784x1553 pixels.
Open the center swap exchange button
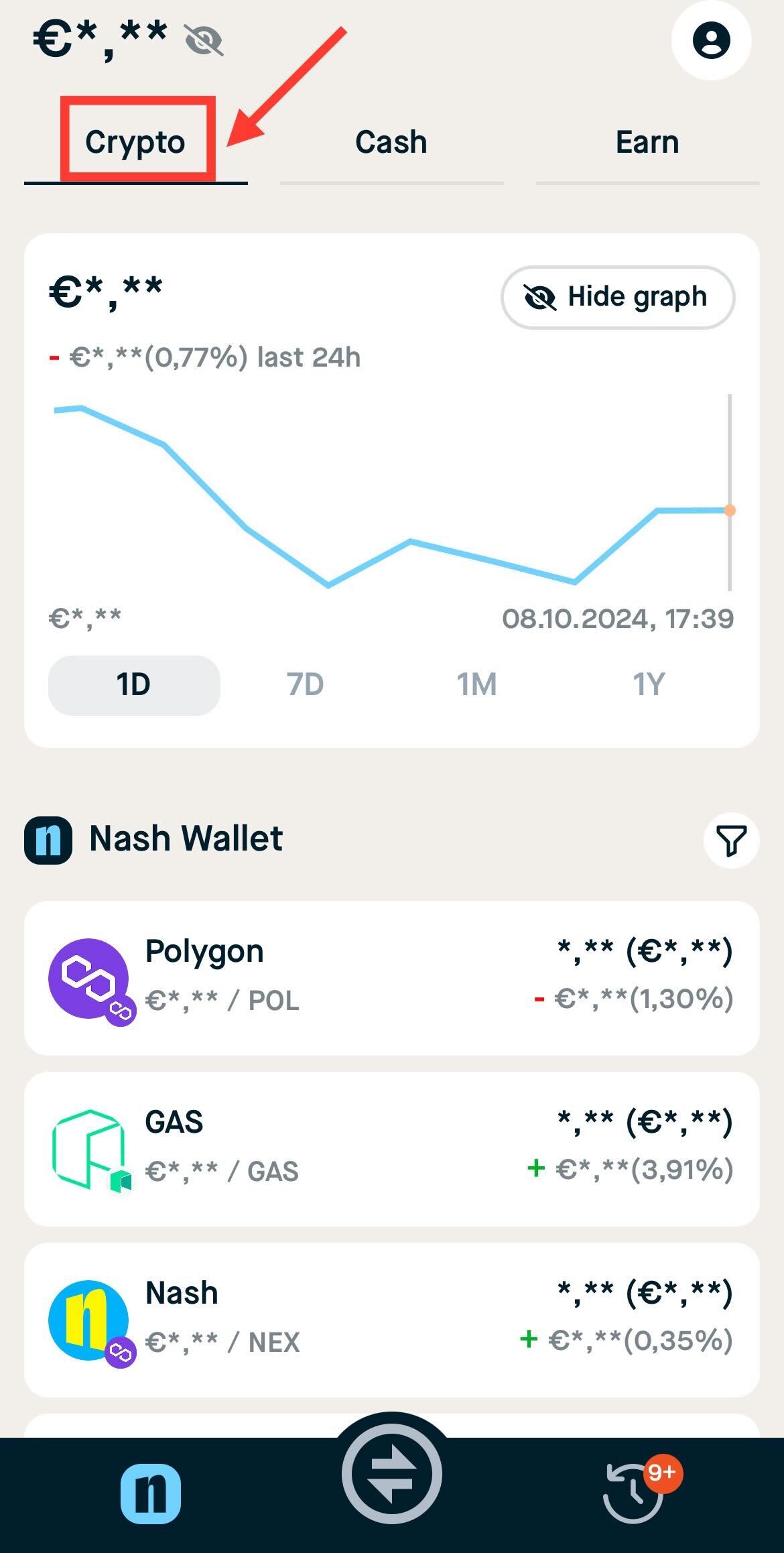392,1475
